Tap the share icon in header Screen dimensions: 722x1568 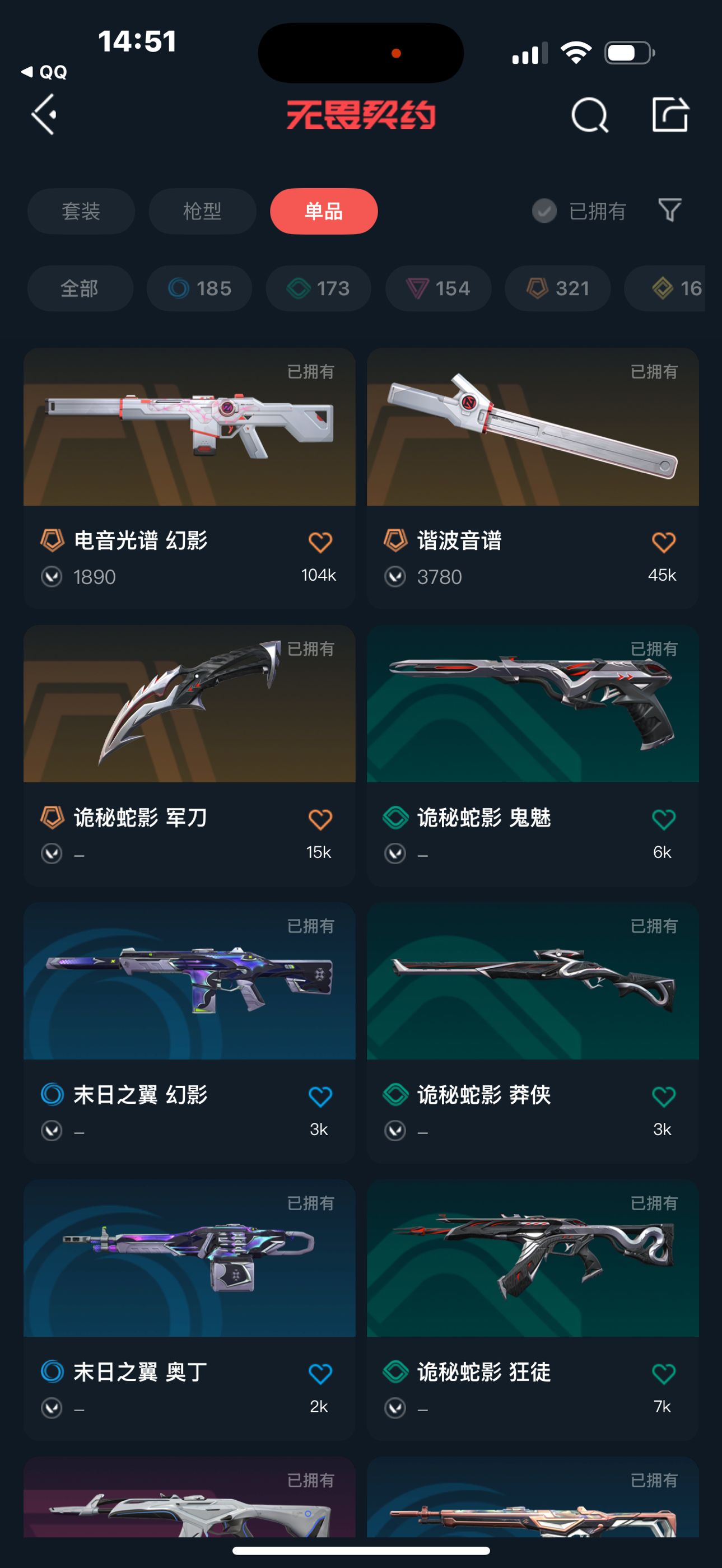[x=670, y=114]
